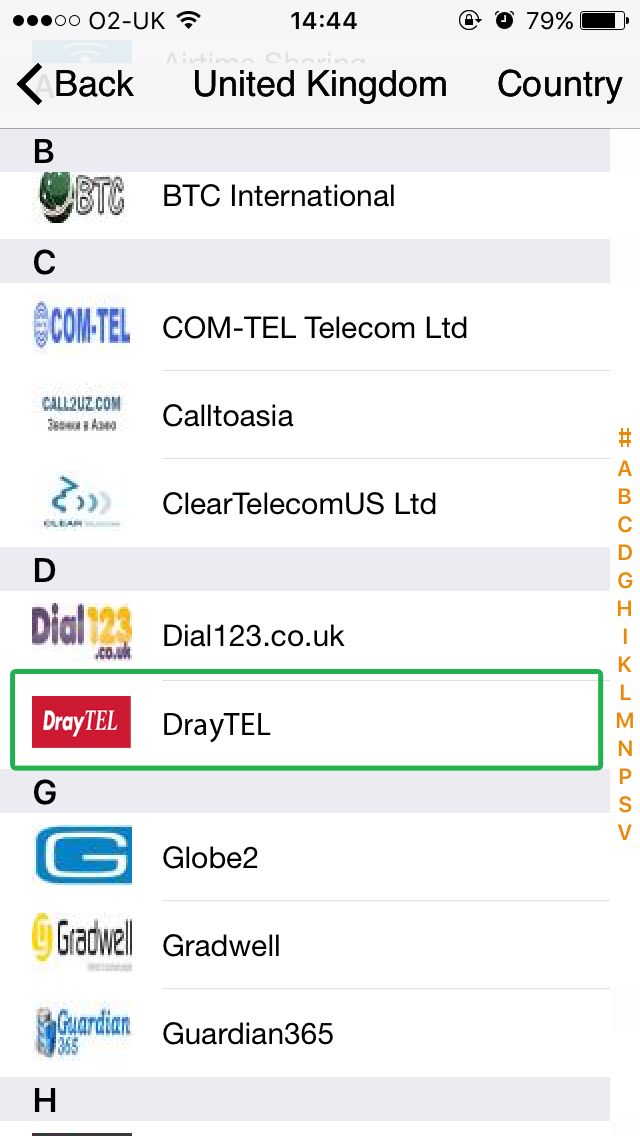Go back using the Back button
This screenshot has width=640, height=1136.
point(75,84)
